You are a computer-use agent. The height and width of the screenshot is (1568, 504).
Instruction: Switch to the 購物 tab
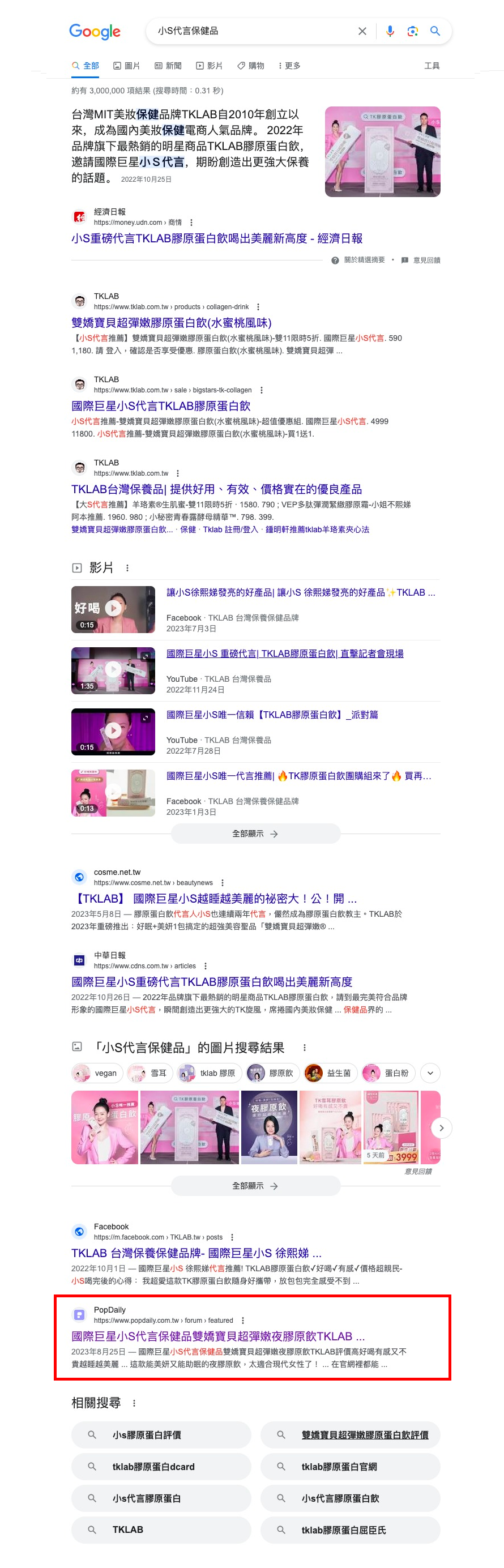coord(251,66)
